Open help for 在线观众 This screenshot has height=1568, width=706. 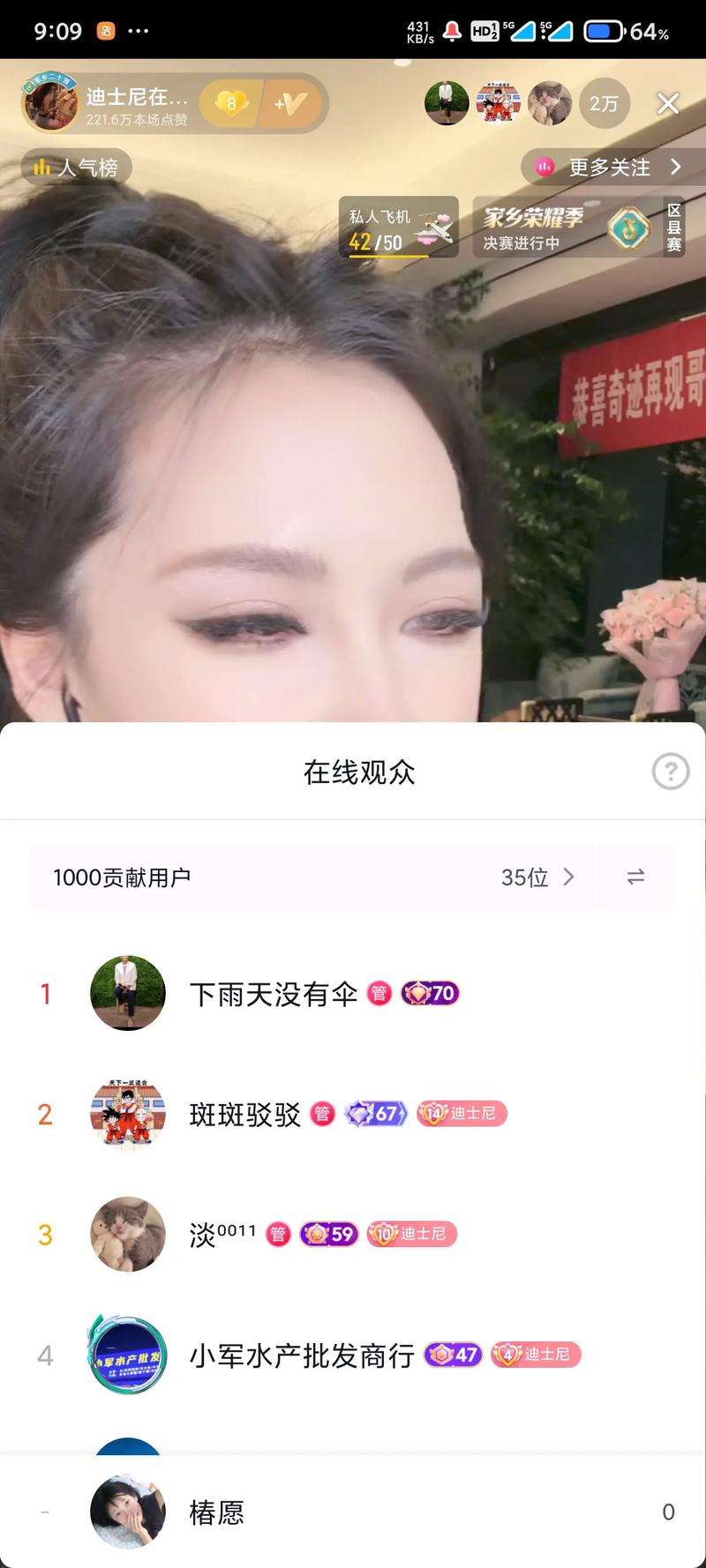pos(670,772)
